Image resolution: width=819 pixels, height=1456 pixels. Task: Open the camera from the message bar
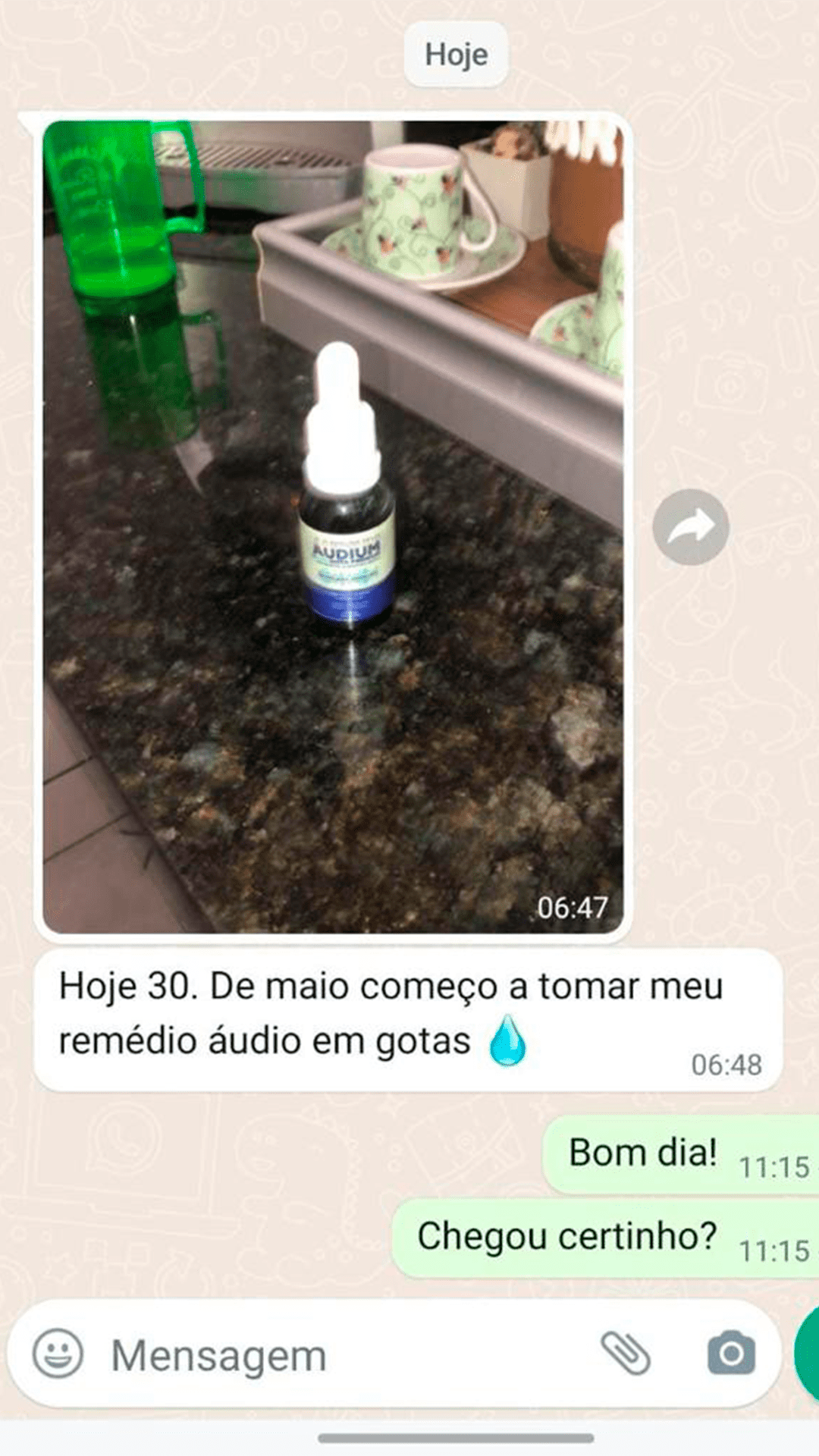(x=731, y=1354)
